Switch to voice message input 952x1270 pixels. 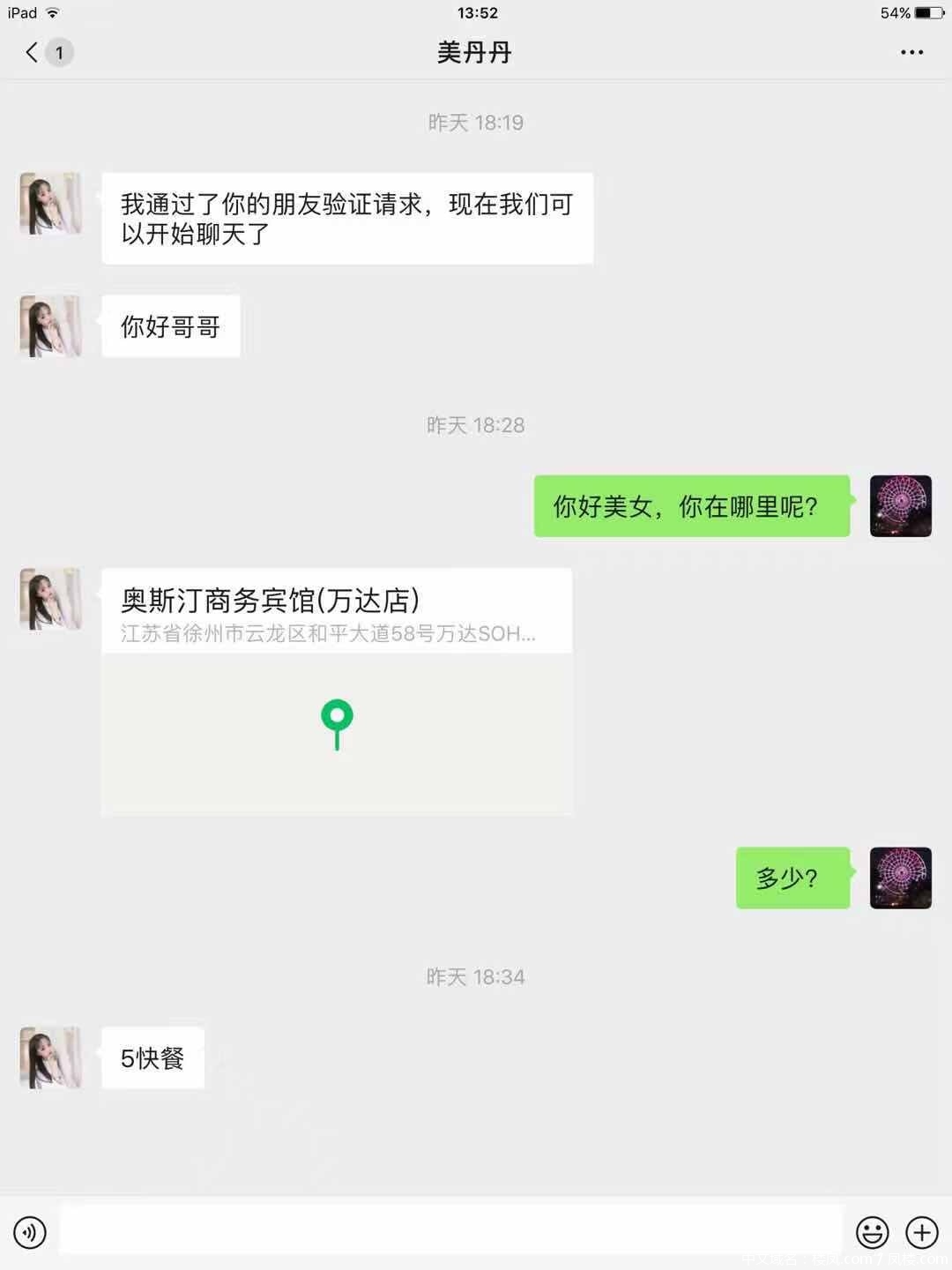click(30, 1232)
